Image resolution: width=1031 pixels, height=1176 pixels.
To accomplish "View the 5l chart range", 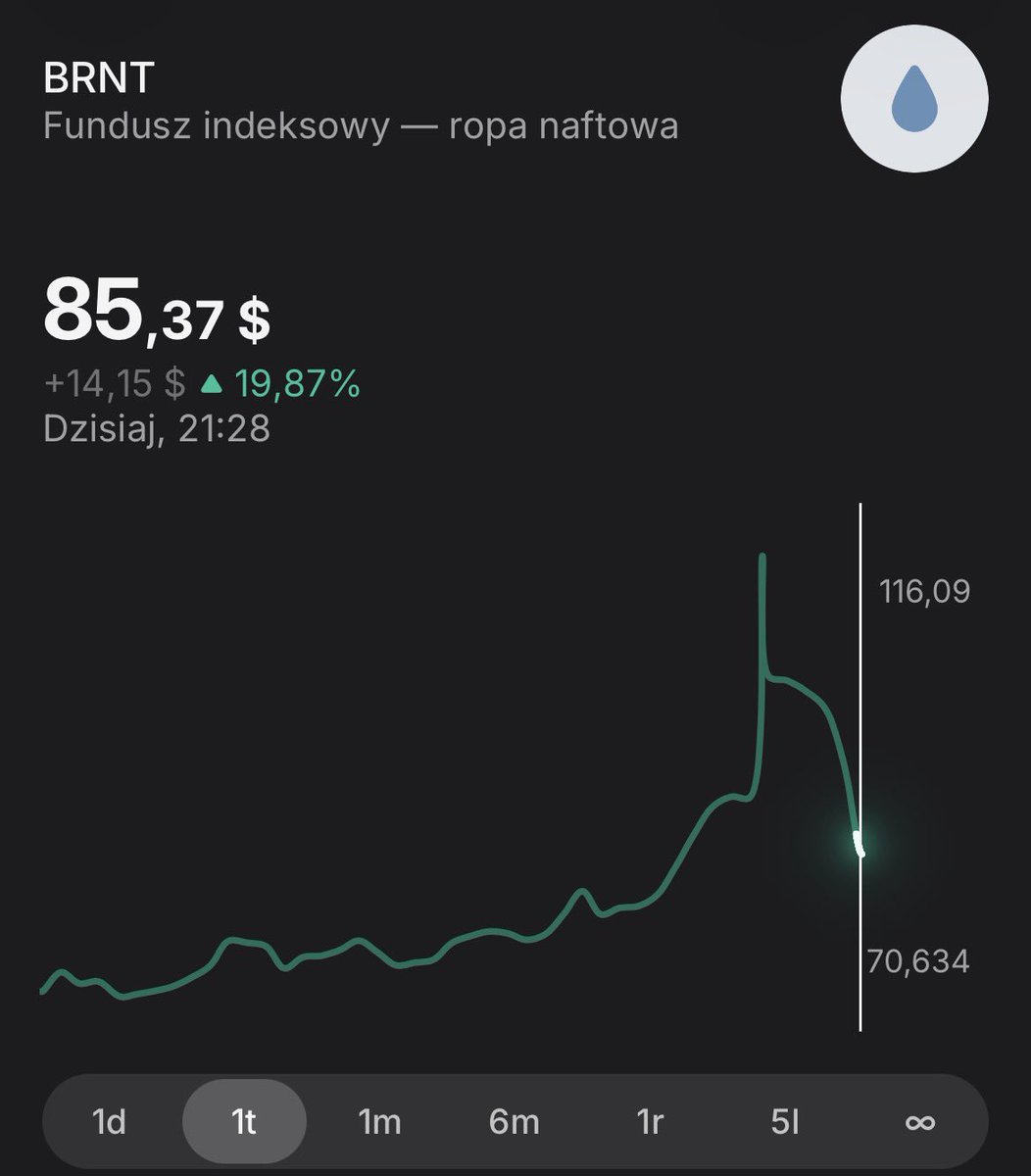I will coord(785,1121).
